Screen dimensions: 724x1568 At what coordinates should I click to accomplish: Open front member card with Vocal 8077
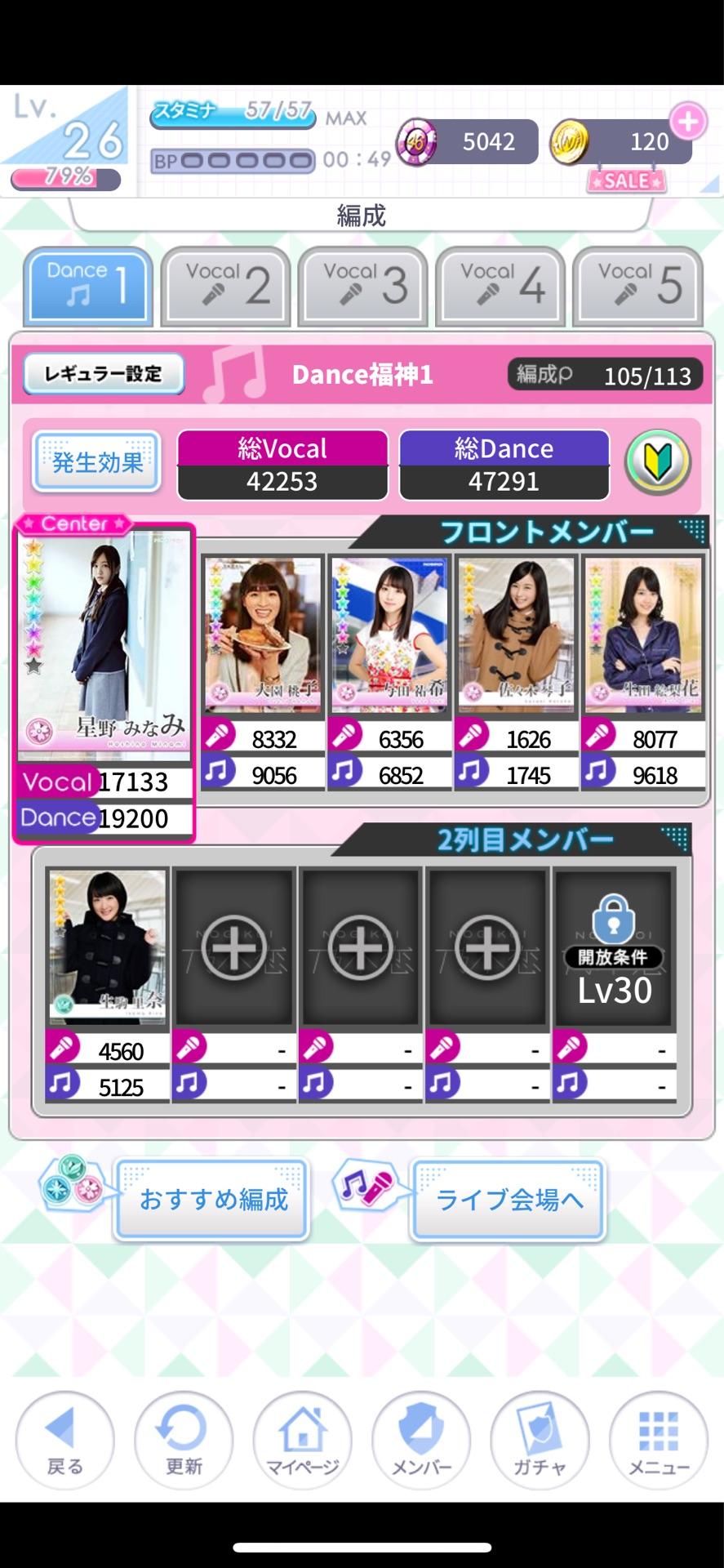[x=643, y=634]
